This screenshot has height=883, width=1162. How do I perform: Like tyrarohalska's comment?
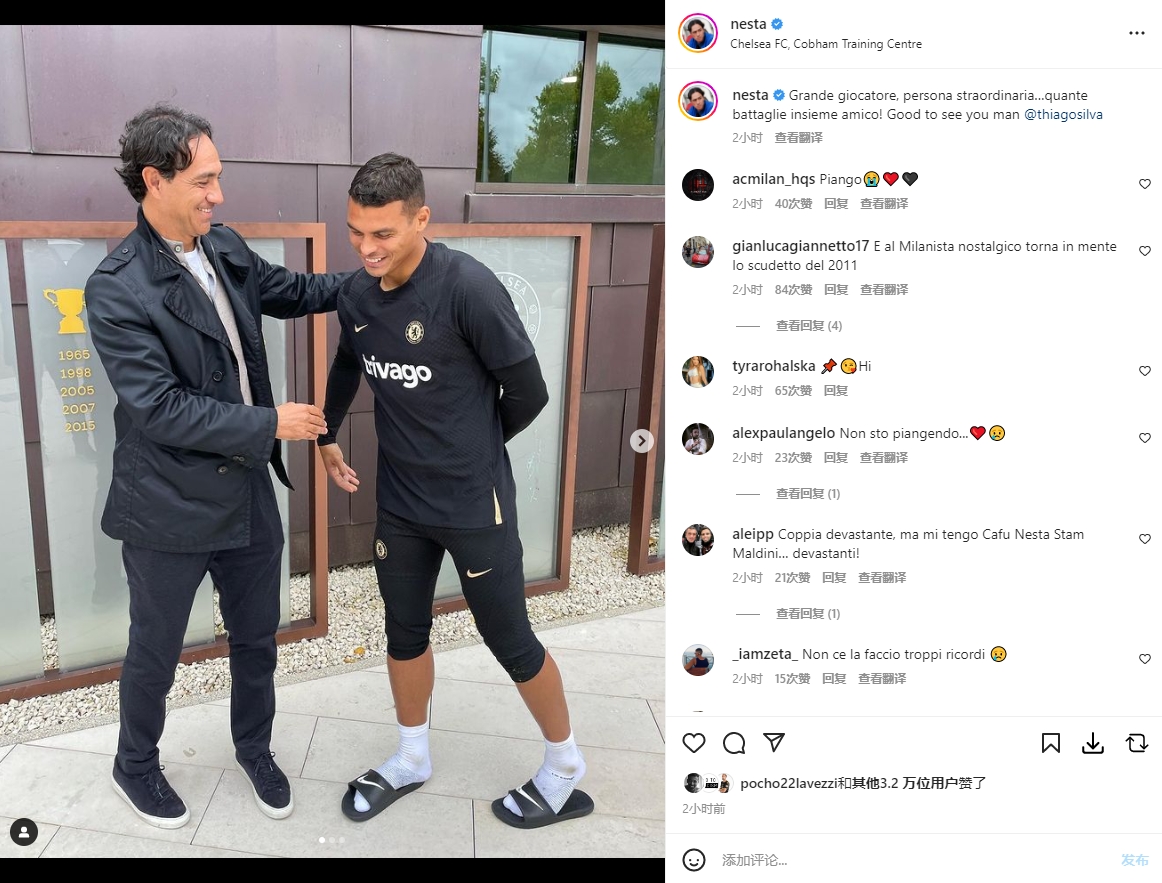1145,371
